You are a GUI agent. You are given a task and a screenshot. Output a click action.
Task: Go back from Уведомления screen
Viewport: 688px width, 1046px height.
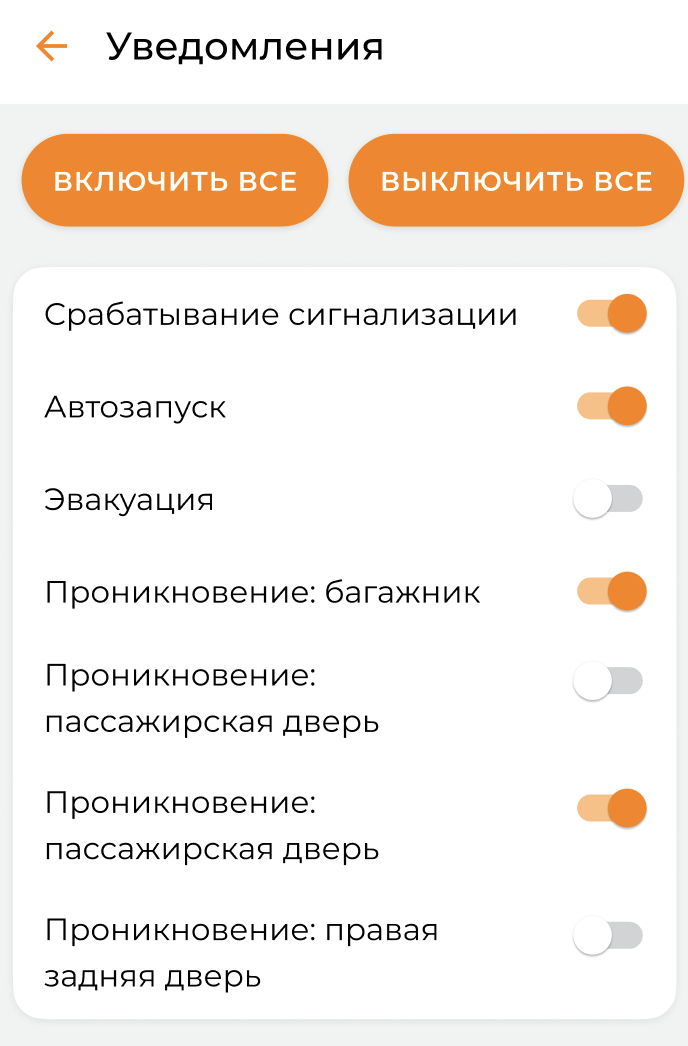pos(51,46)
